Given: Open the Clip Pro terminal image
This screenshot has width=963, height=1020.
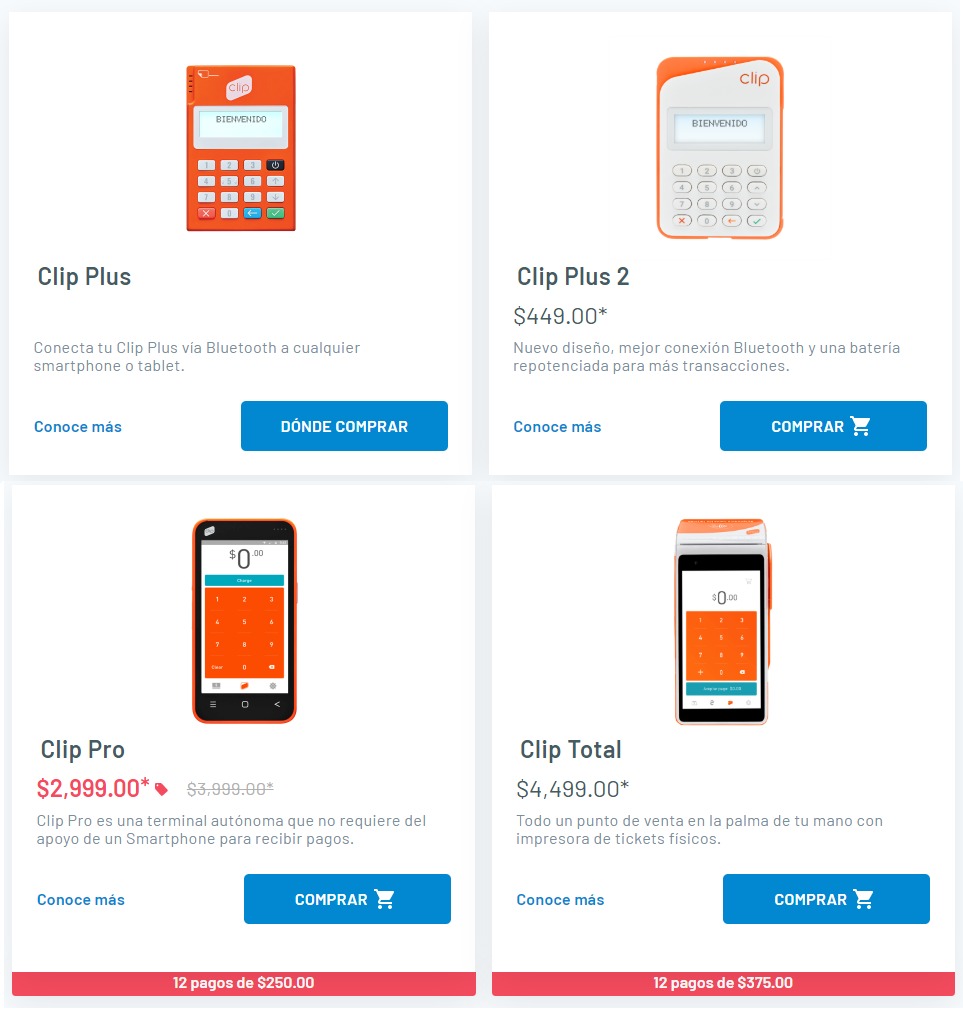Looking at the screenshot, I should (x=244, y=620).
